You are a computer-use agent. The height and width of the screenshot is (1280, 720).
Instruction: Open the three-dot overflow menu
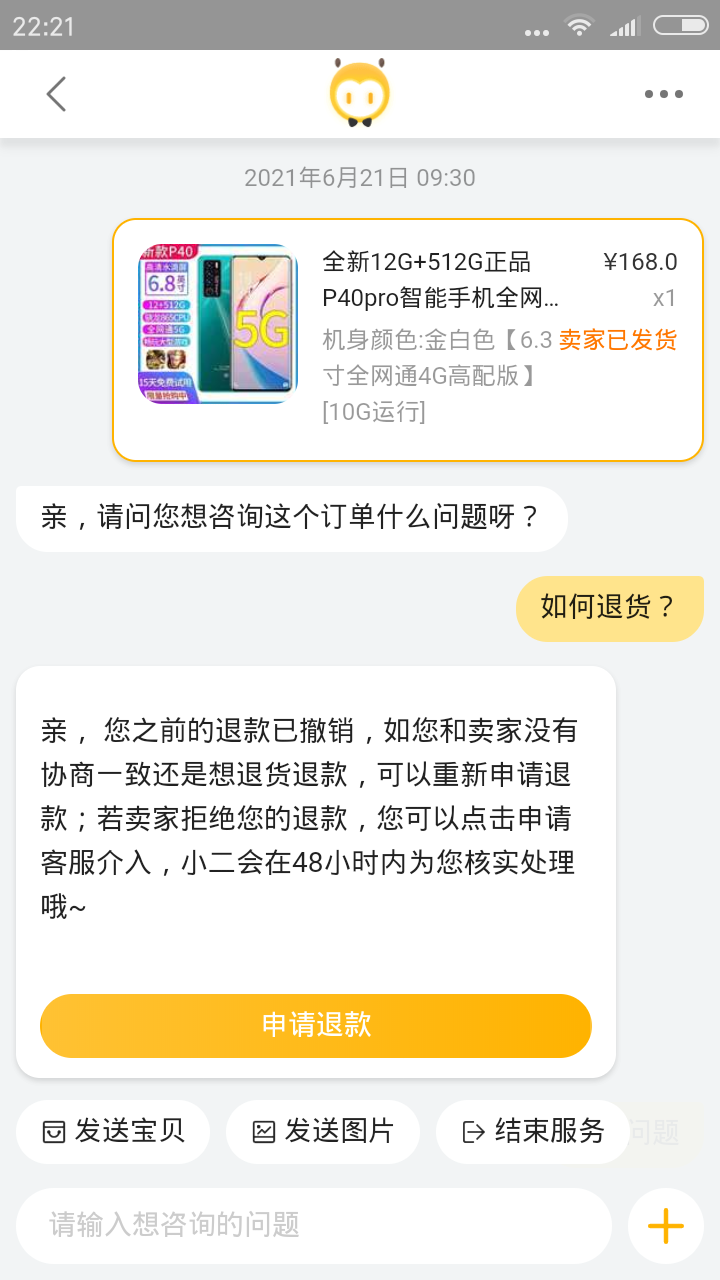(x=663, y=94)
